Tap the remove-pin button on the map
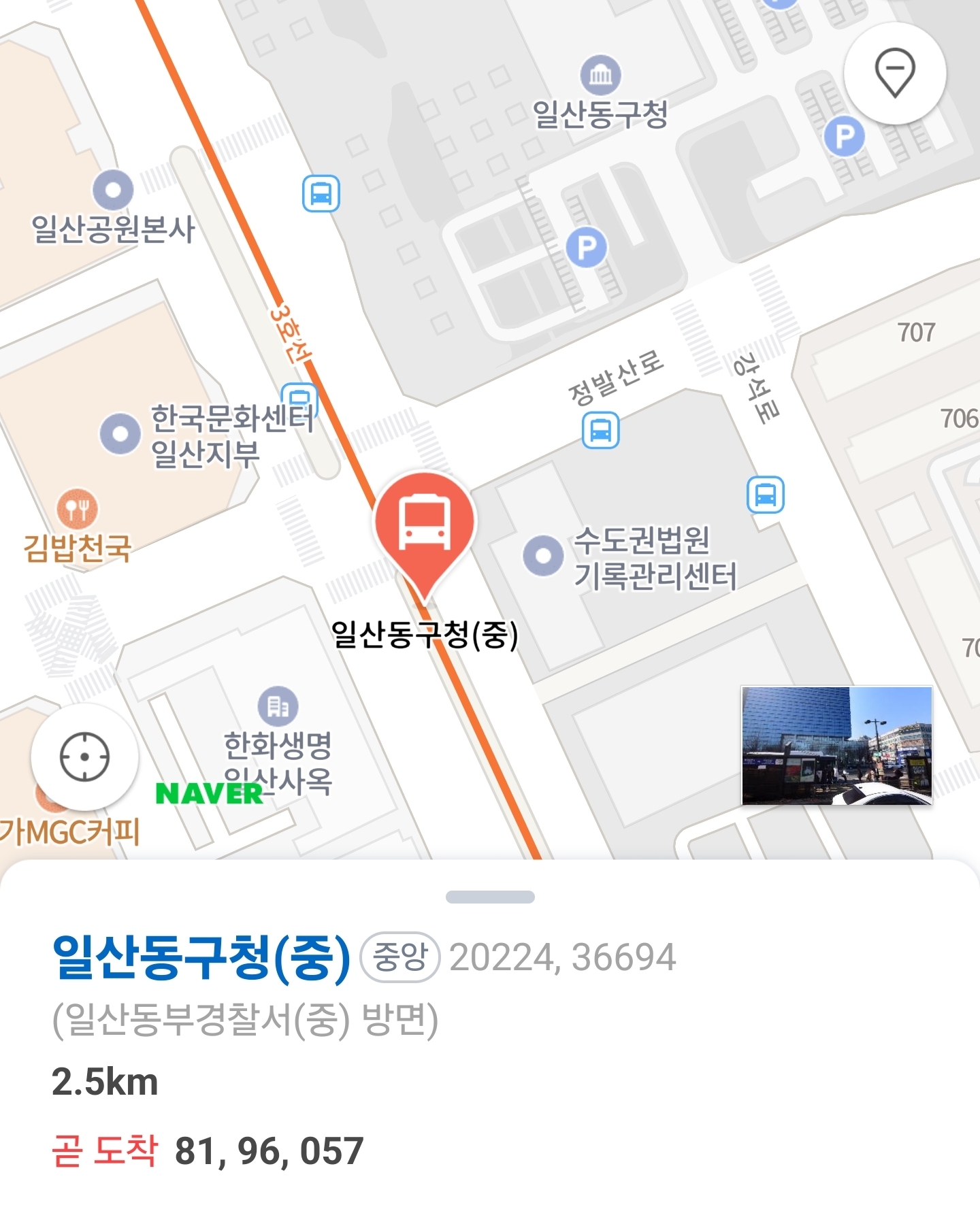 (x=894, y=72)
